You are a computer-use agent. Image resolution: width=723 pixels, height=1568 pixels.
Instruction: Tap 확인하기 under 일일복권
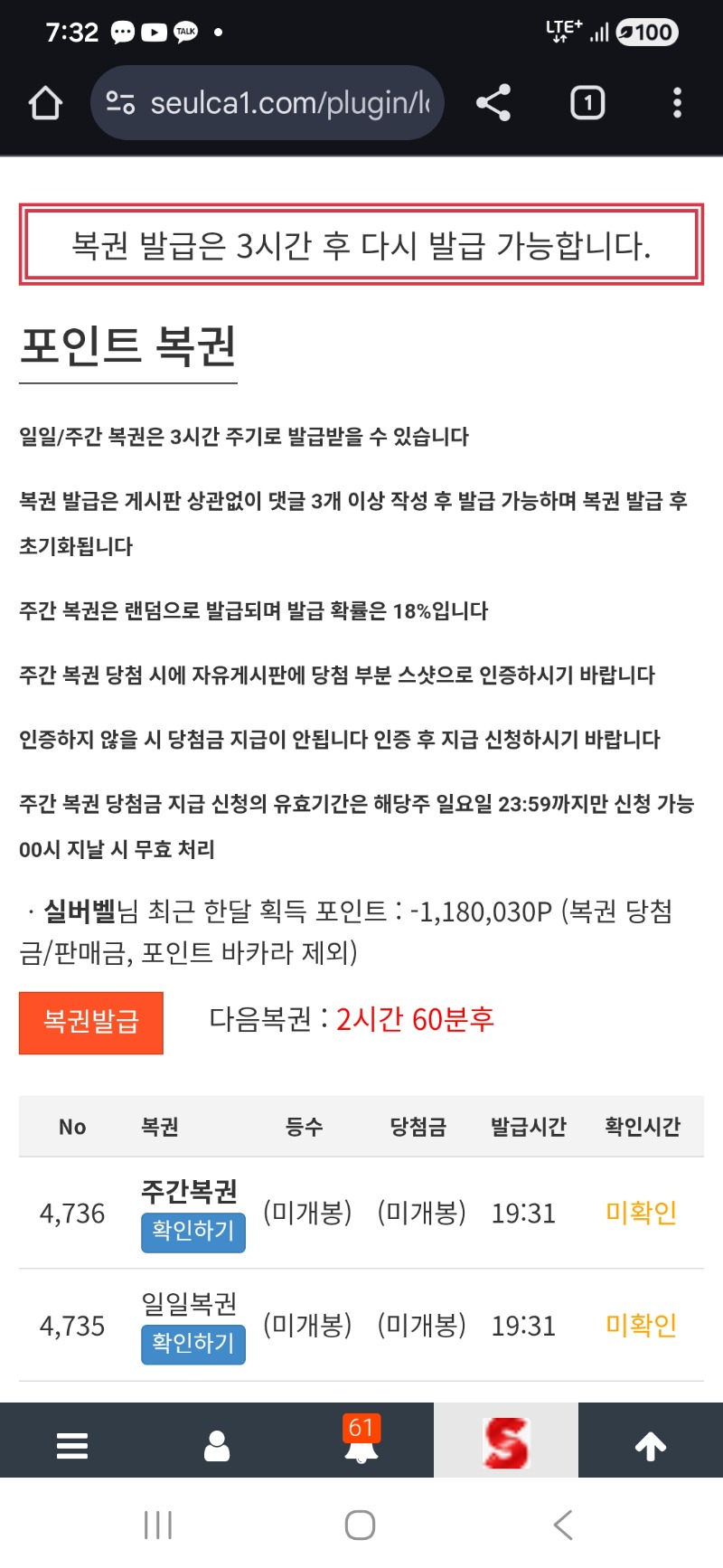pyautogui.click(x=192, y=1344)
